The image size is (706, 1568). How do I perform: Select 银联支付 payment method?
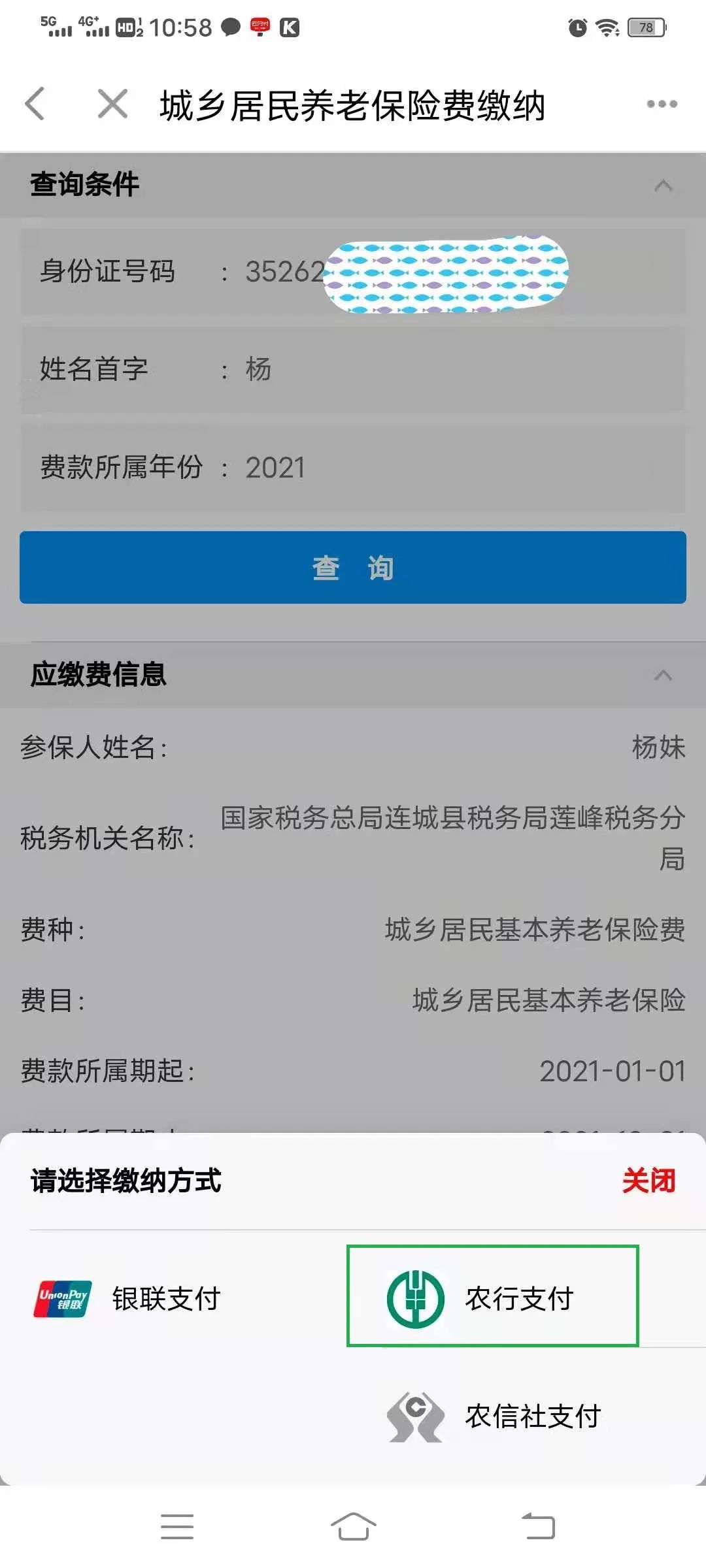[127, 1299]
